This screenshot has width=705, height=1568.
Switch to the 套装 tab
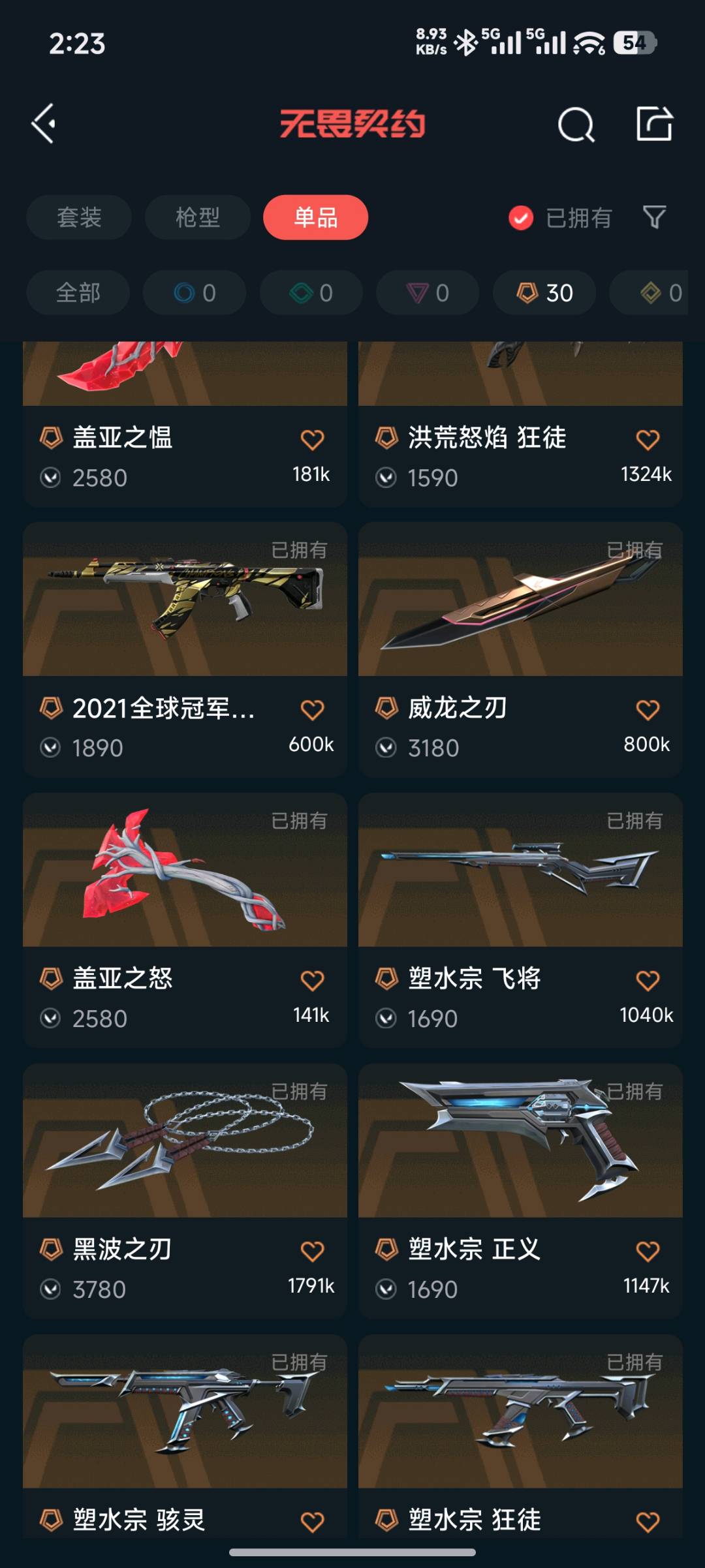coord(79,217)
